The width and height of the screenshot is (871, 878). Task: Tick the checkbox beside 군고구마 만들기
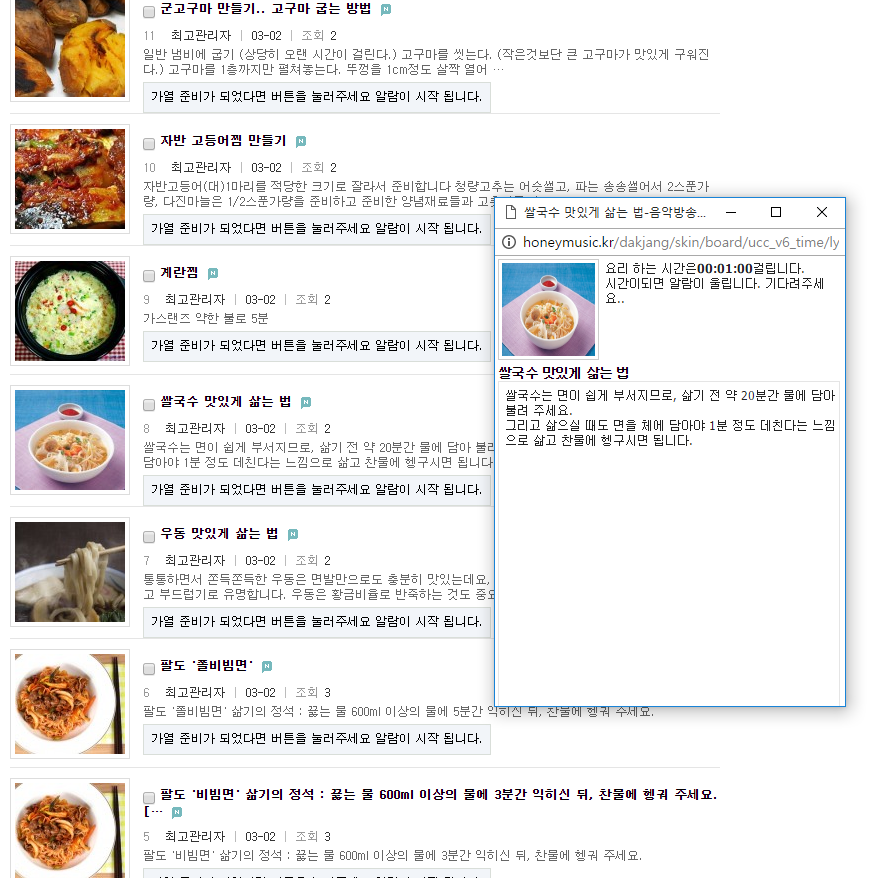point(149,11)
